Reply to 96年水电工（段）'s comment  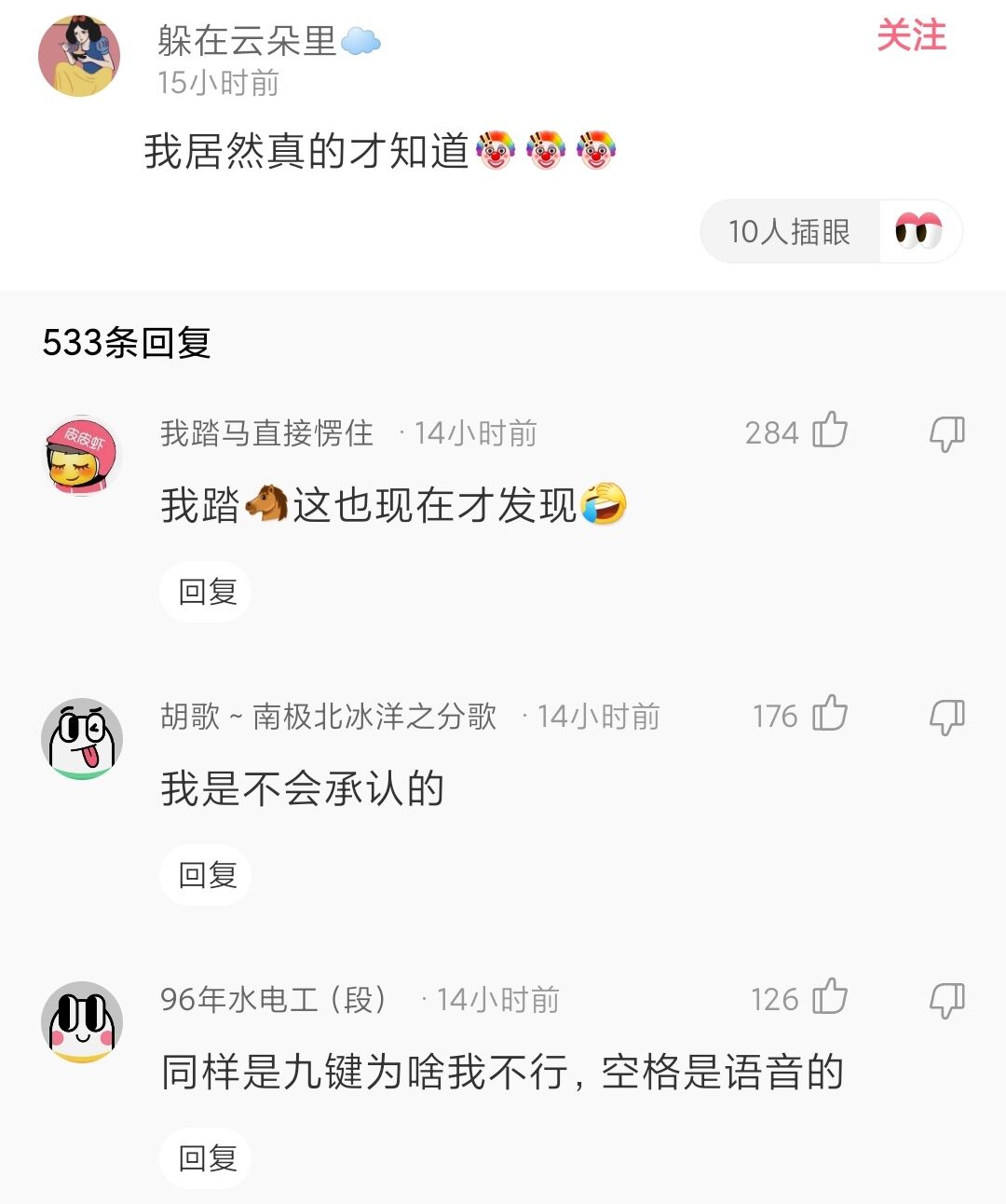click(x=207, y=1158)
